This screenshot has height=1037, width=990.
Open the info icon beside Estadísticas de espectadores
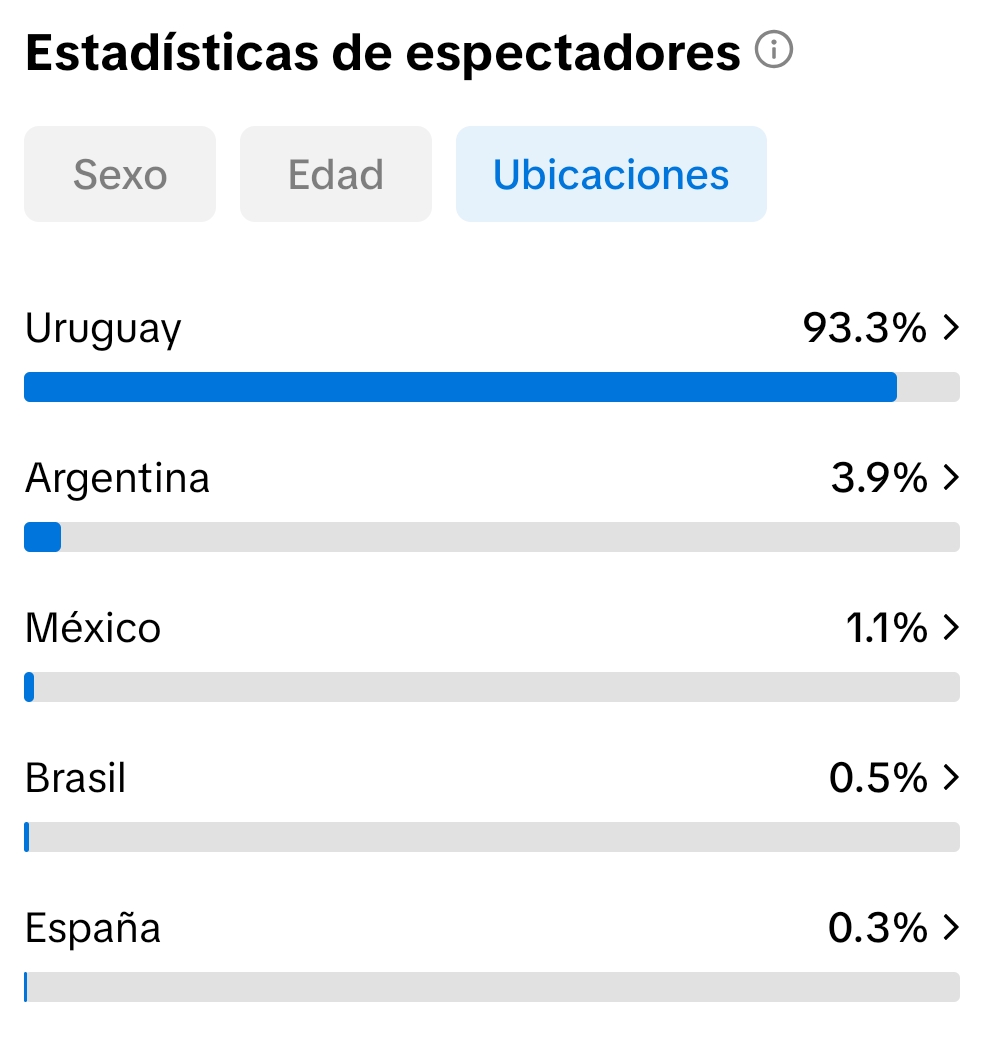click(774, 50)
